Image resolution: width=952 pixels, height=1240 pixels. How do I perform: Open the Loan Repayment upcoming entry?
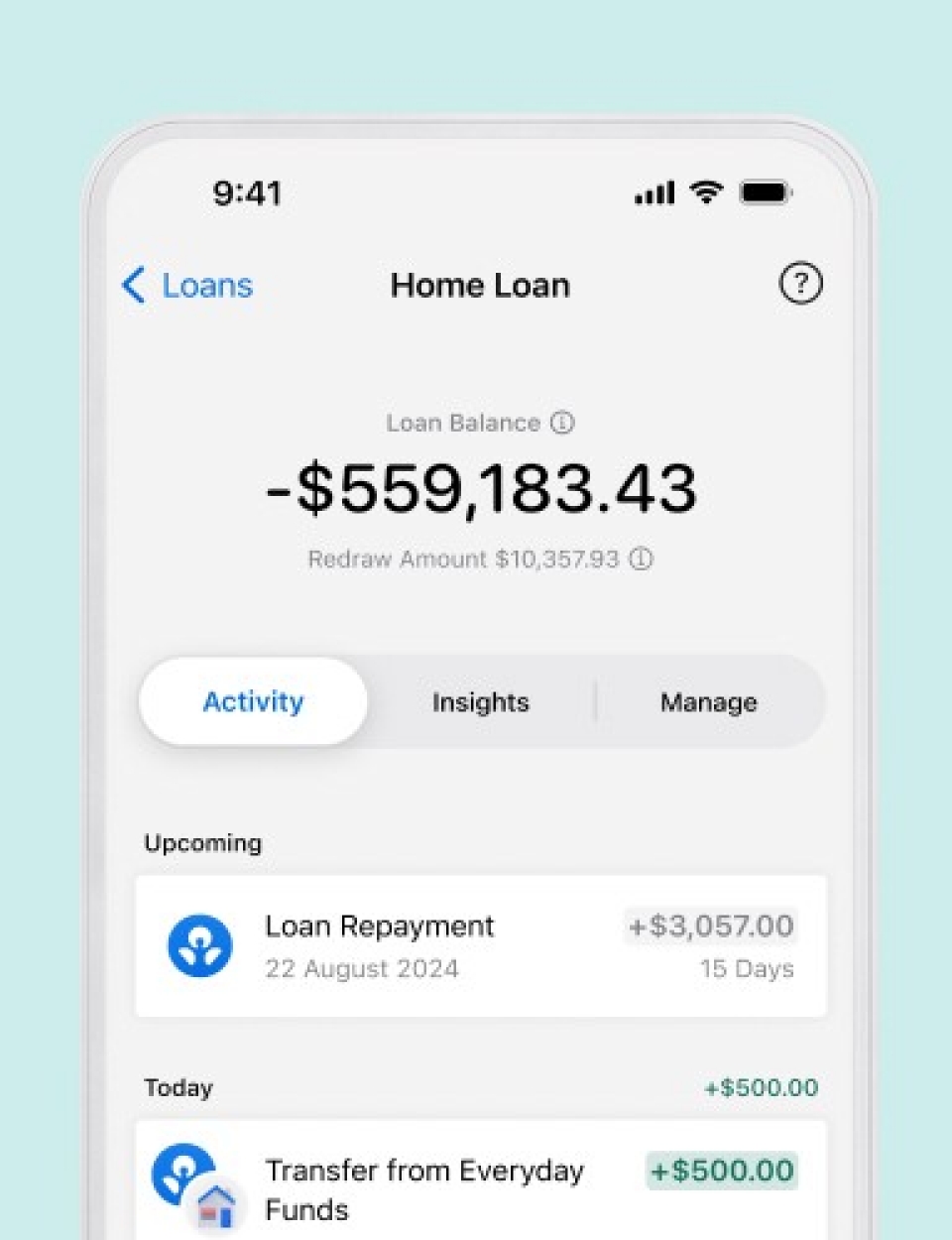point(480,946)
